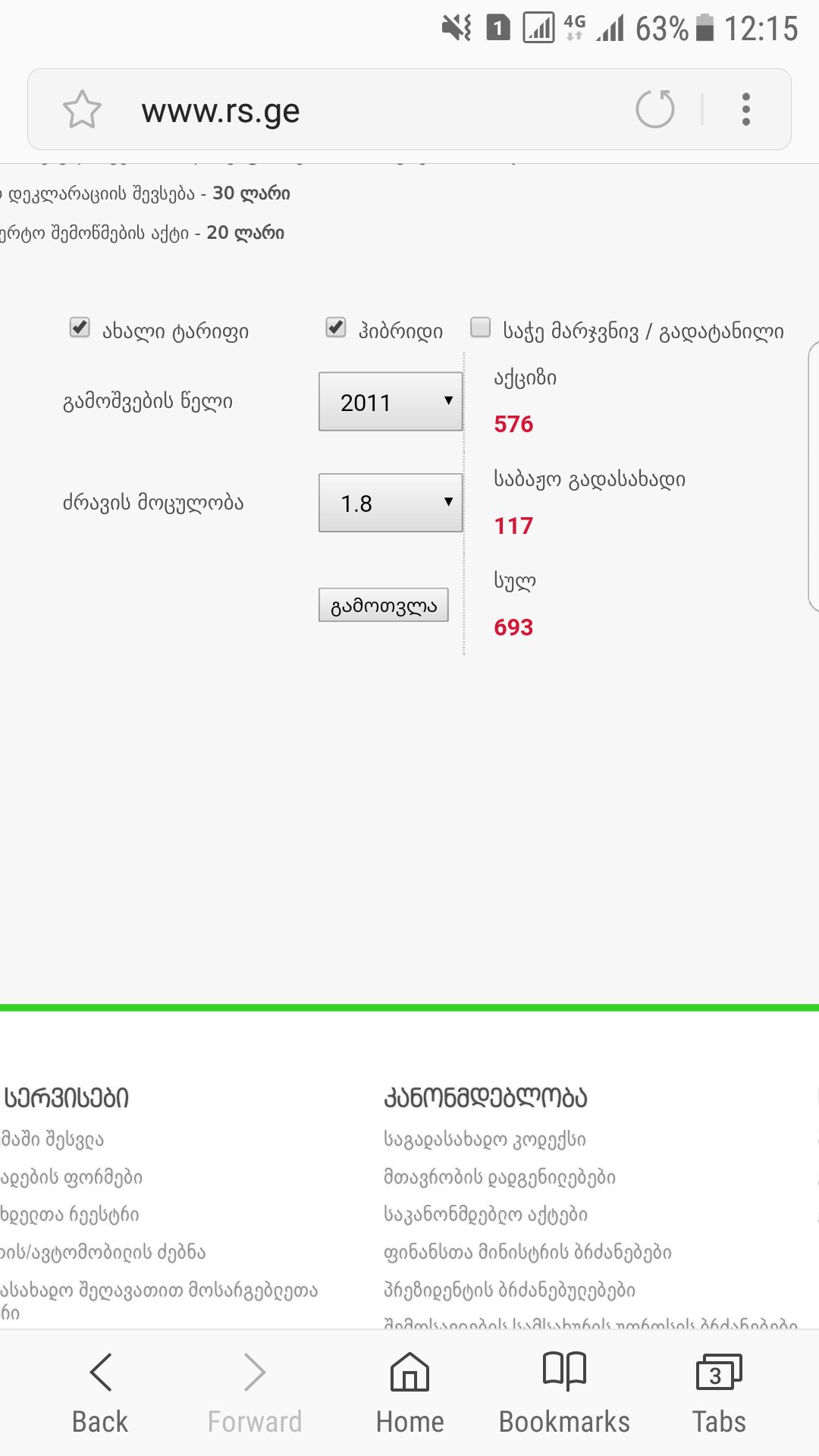The image size is (819, 1456).
Task: Open Bookmarks
Action: point(564,1392)
